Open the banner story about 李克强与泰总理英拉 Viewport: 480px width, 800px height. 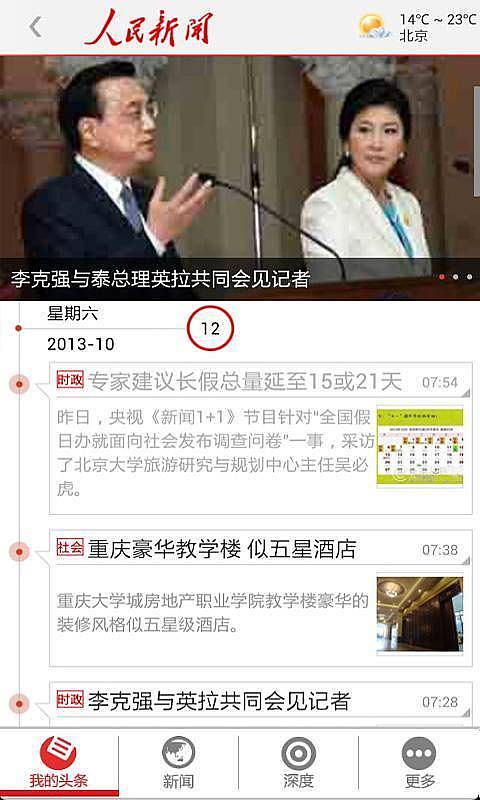(240, 178)
